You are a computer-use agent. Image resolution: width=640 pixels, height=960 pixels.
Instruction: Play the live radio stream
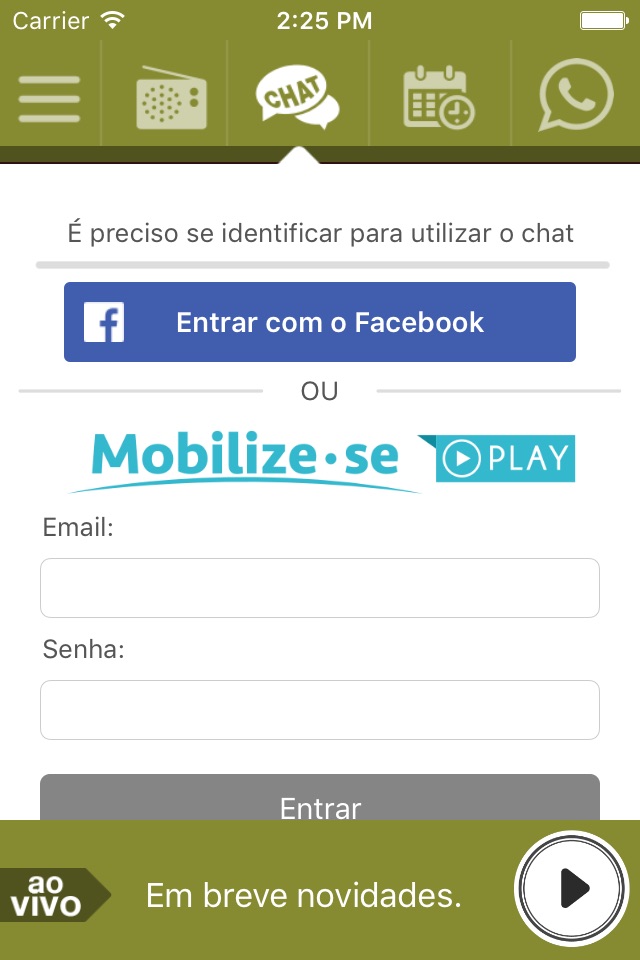[x=571, y=888]
